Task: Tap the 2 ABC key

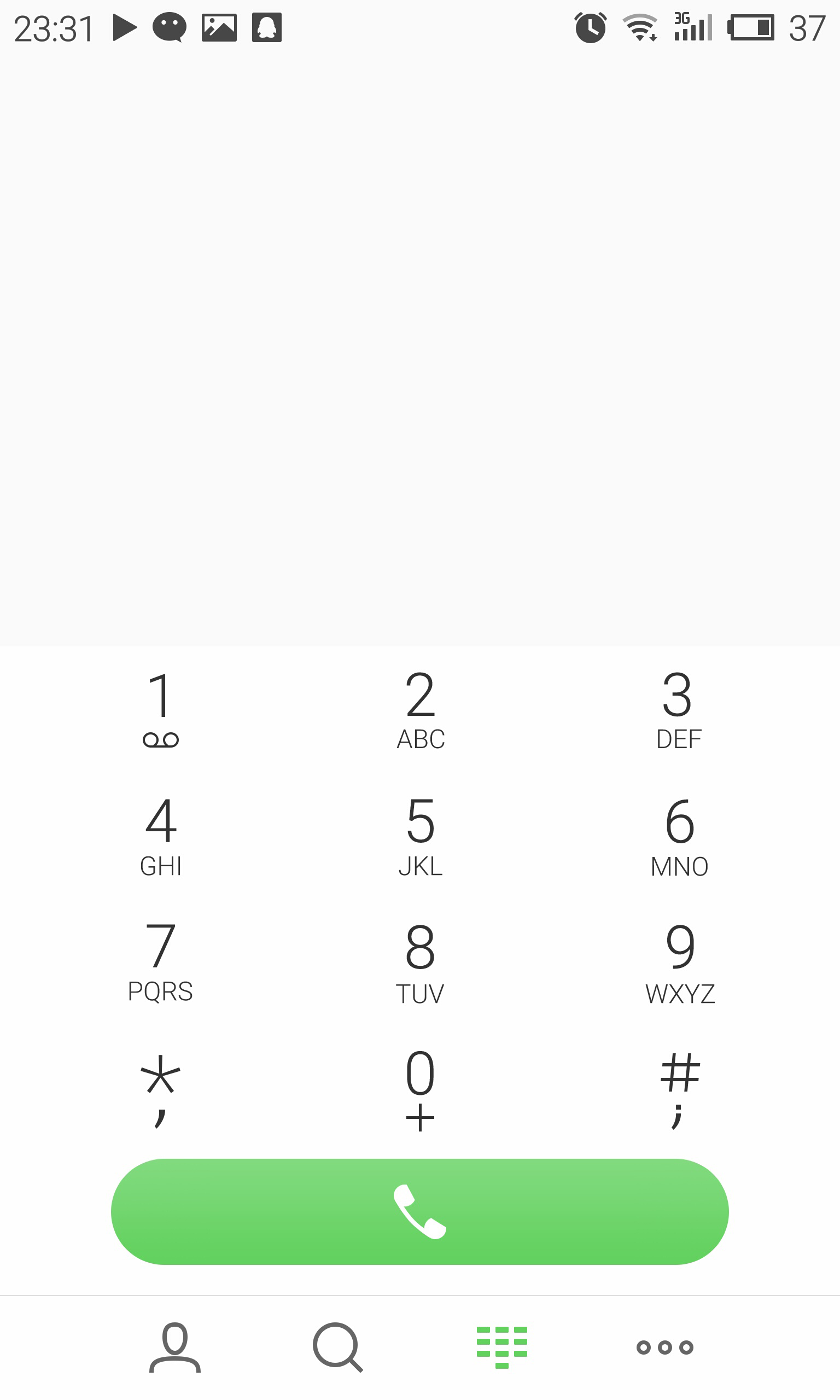Action: (x=420, y=710)
